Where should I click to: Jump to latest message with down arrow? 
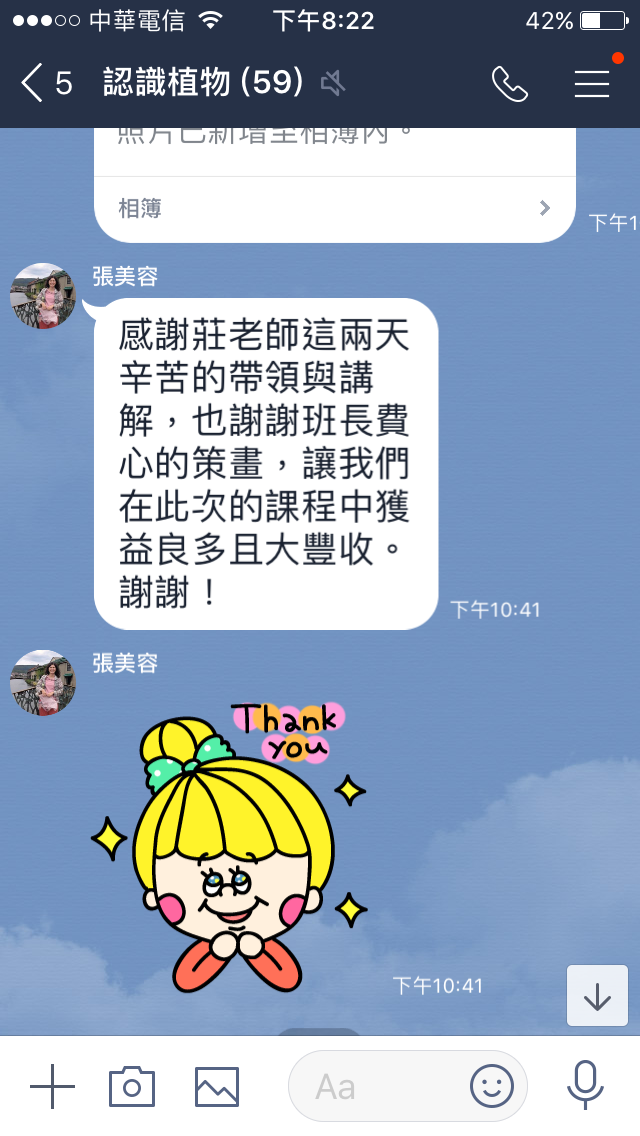[597, 995]
